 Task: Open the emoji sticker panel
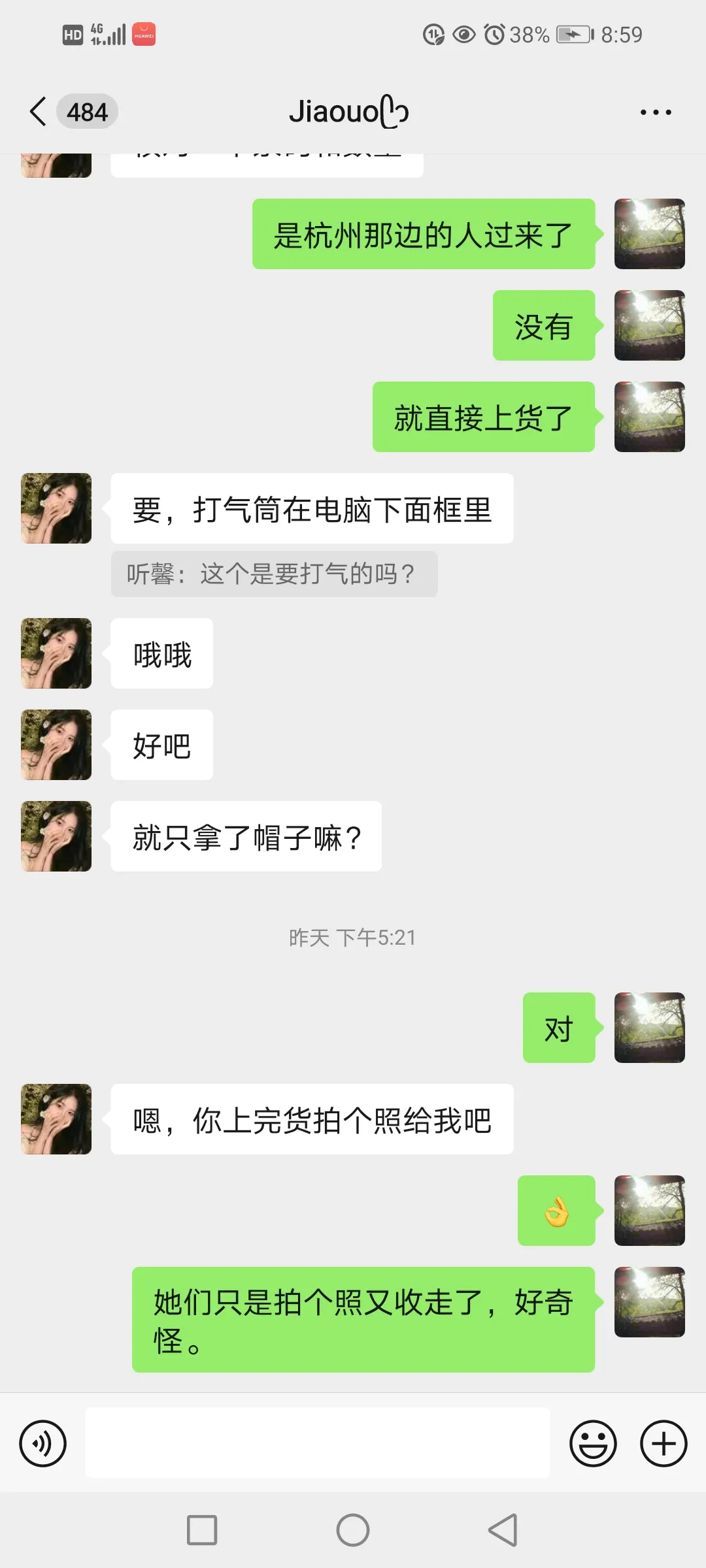(x=593, y=1443)
